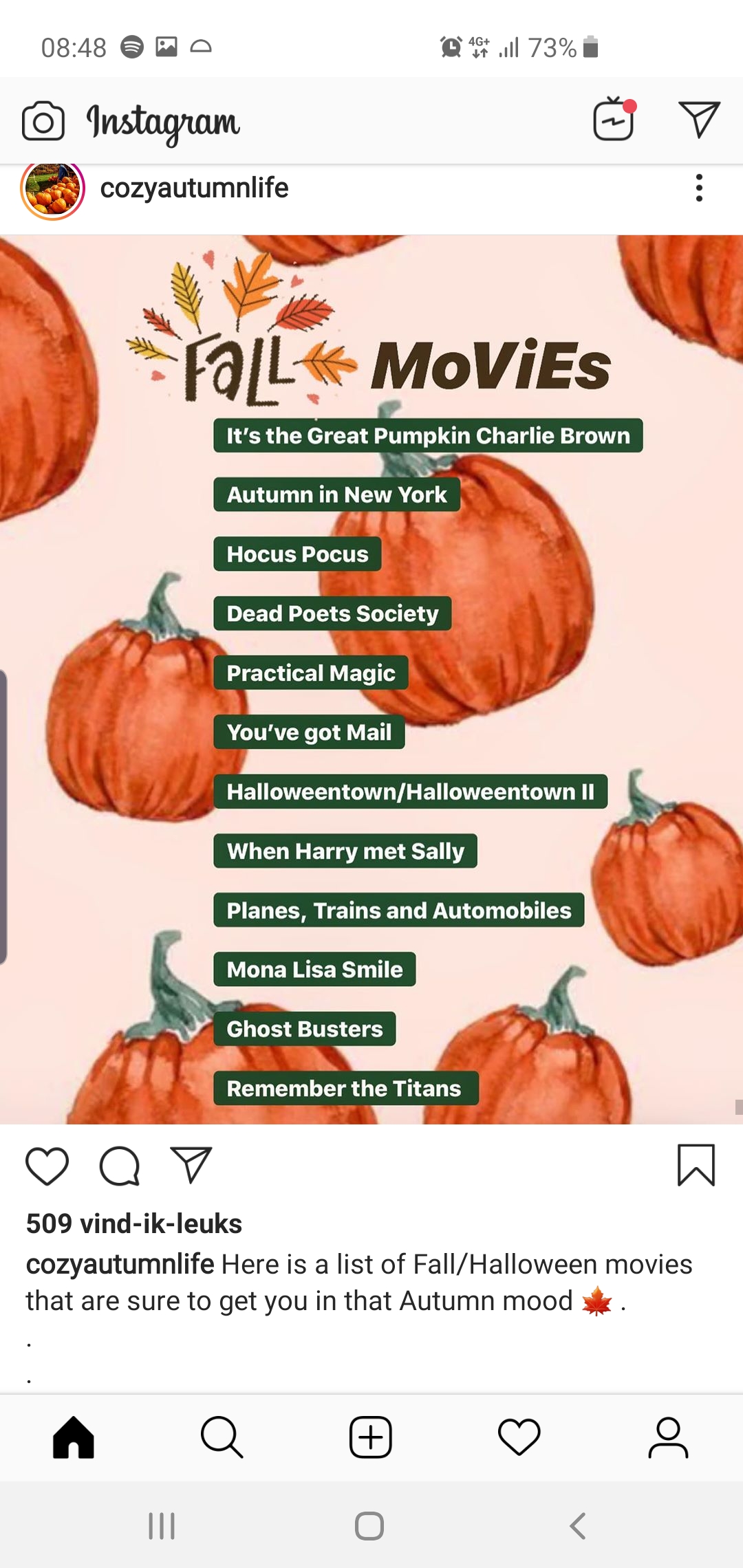Viewport: 743px width, 1568px height.
Task: Open the Activity heart tab
Action: tap(519, 1437)
